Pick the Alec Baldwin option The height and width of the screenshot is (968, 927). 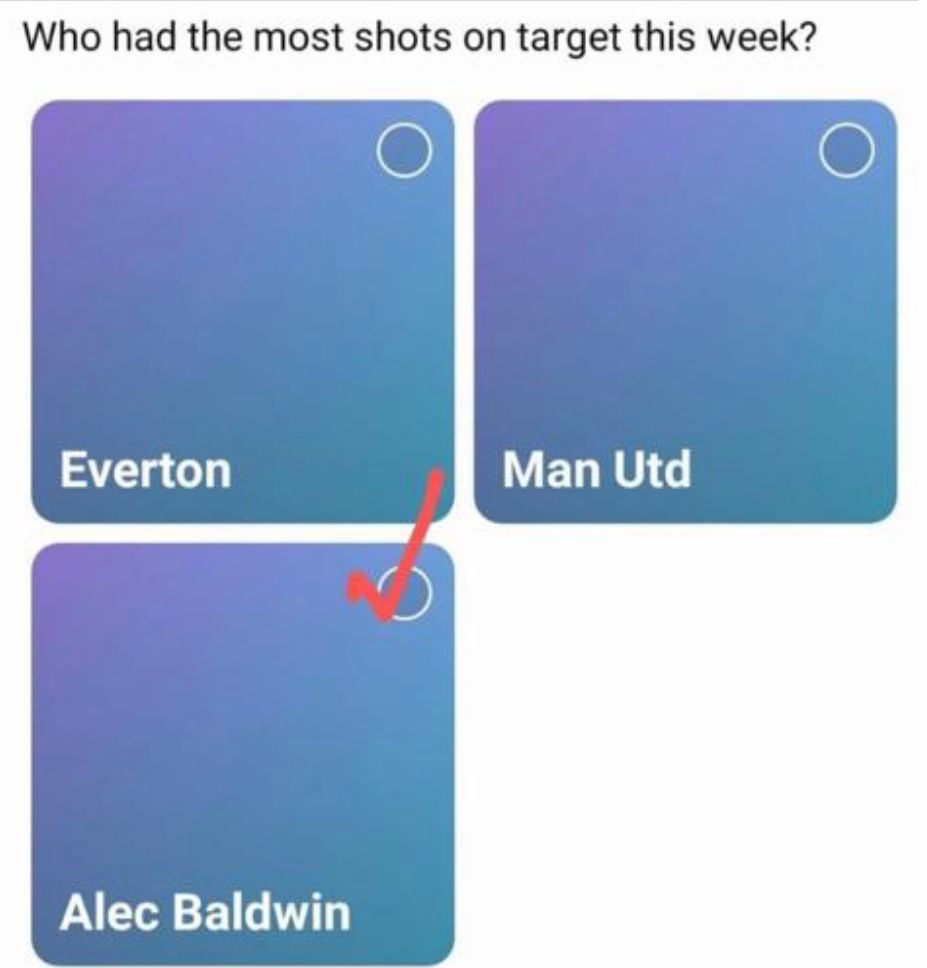pos(243,755)
